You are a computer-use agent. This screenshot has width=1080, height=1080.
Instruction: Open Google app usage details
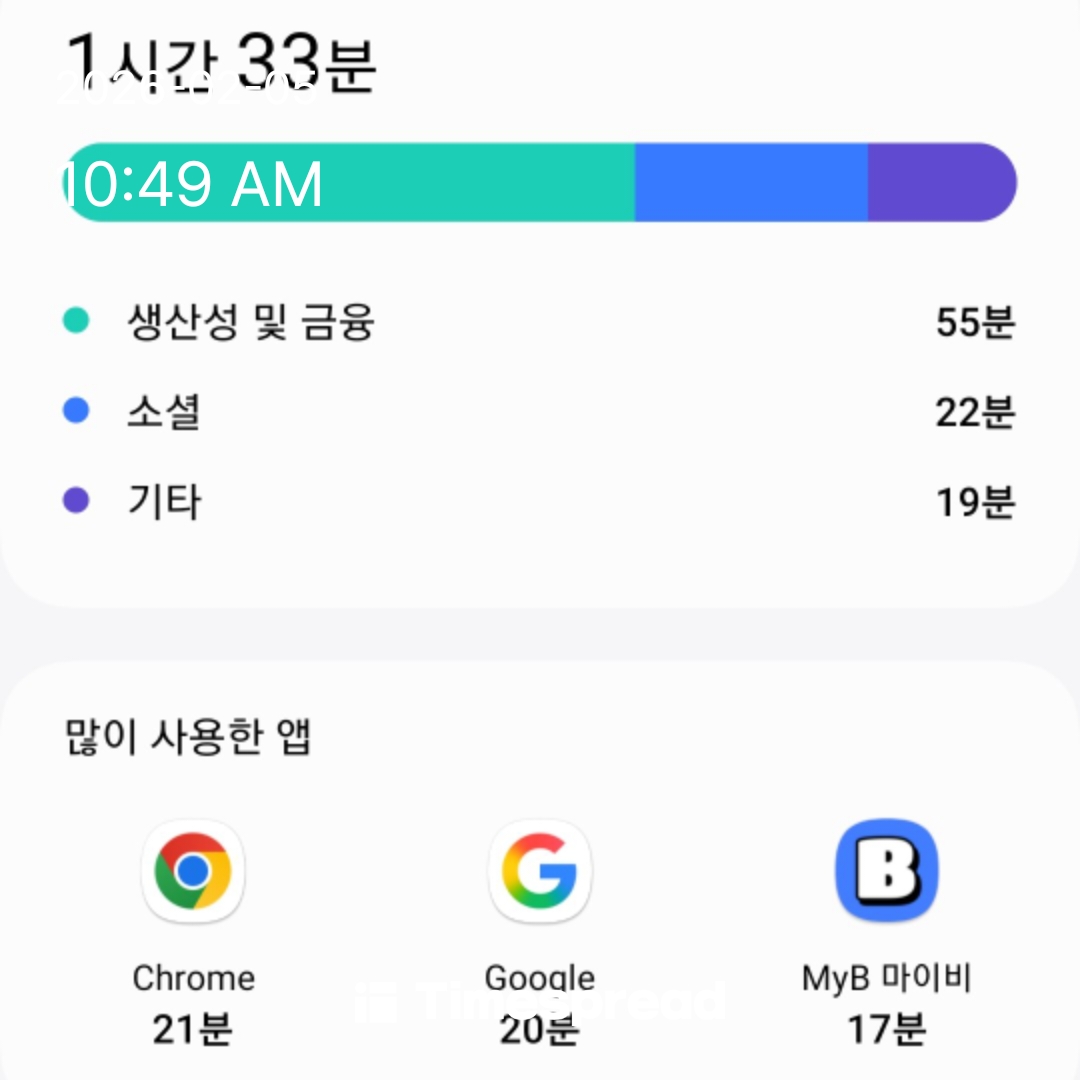pyautogui.click(x=539, y=872)
